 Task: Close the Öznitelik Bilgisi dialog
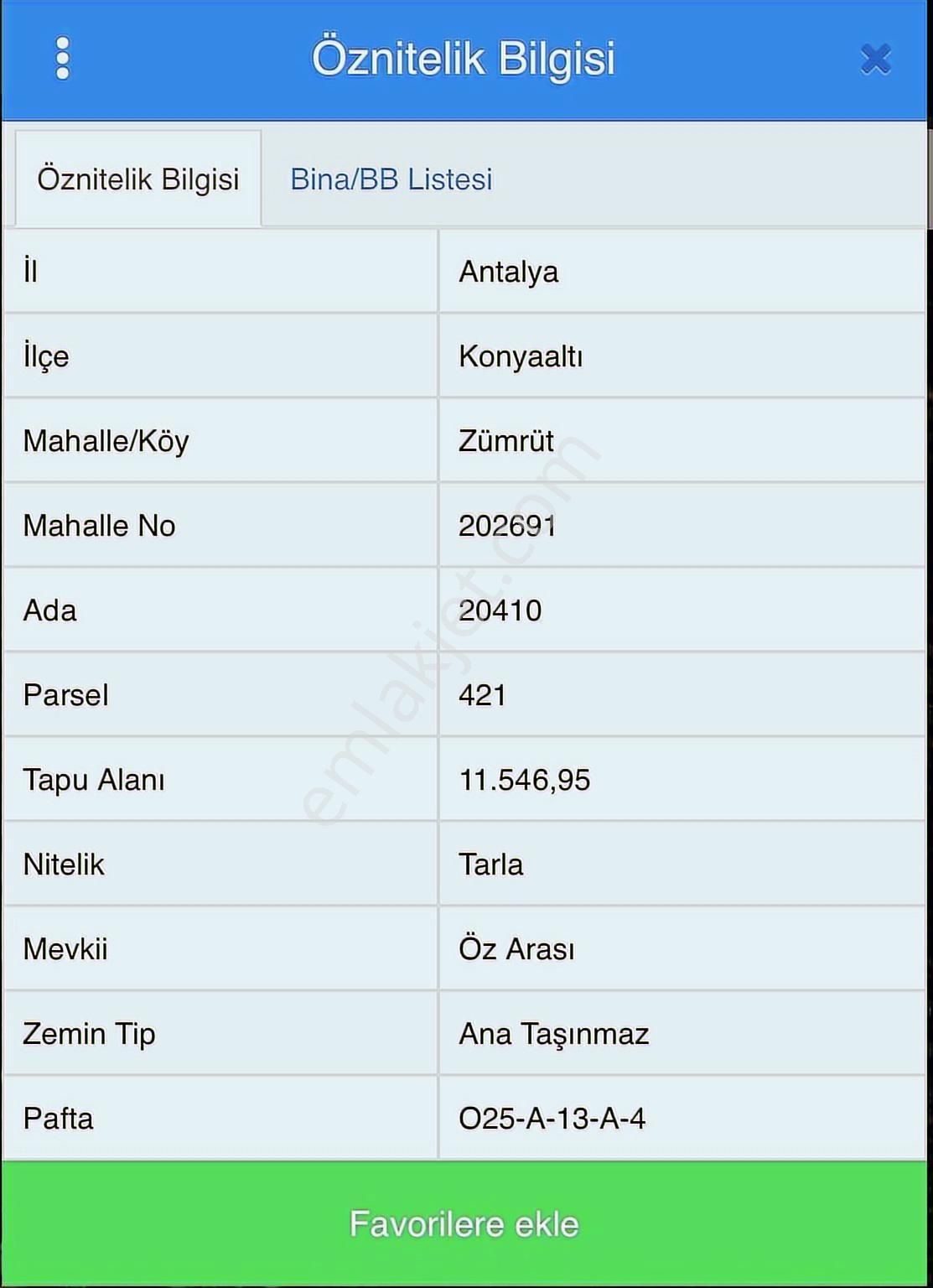tap(876, 60)
